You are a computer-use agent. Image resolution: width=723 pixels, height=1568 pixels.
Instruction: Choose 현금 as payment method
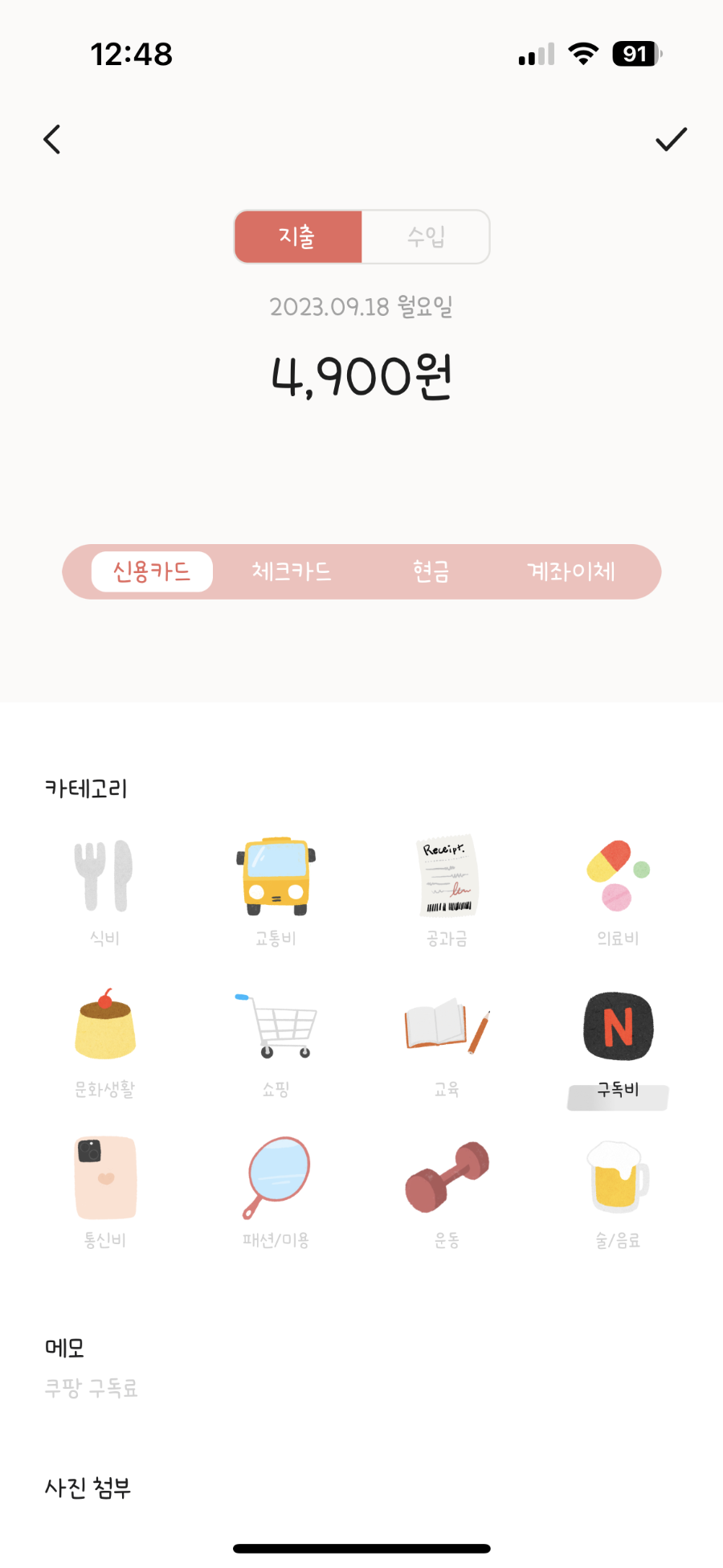pyautogui.click(x=431, y=571)
